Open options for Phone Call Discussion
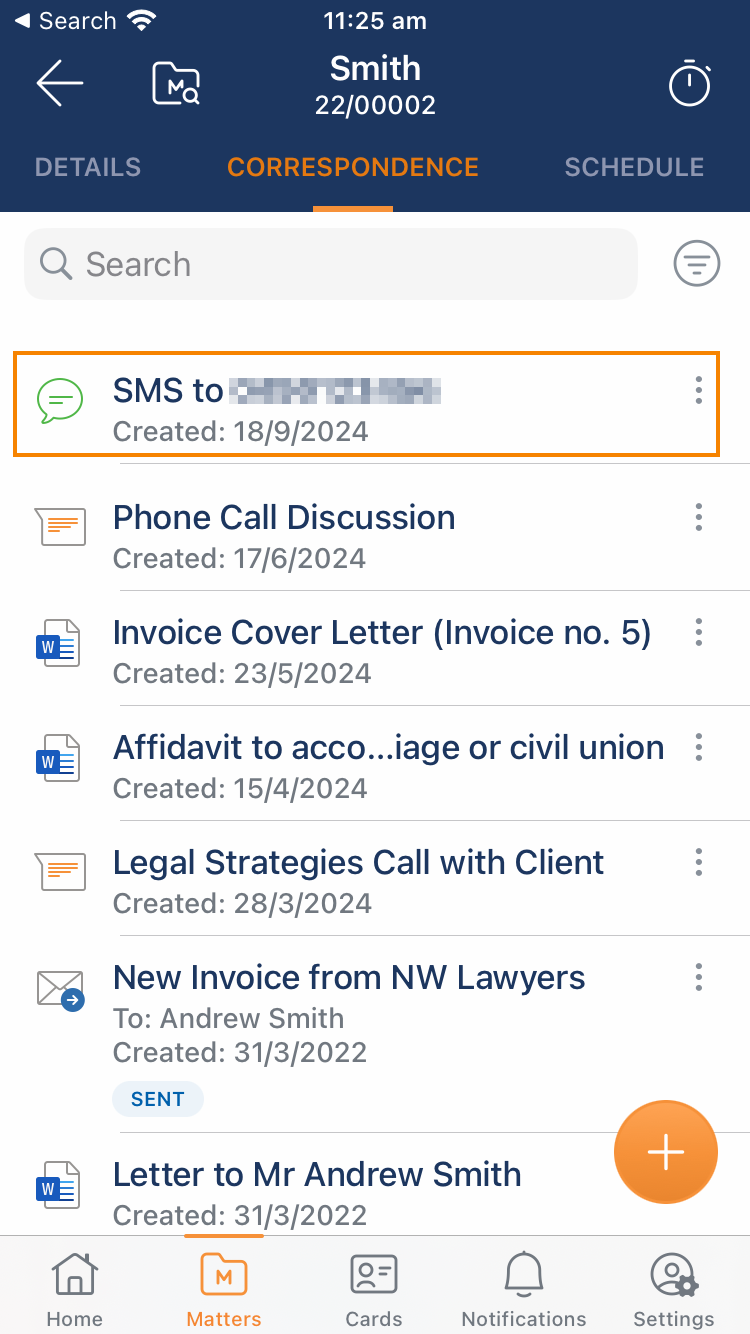750x1334 pixels. coord(698,517)
